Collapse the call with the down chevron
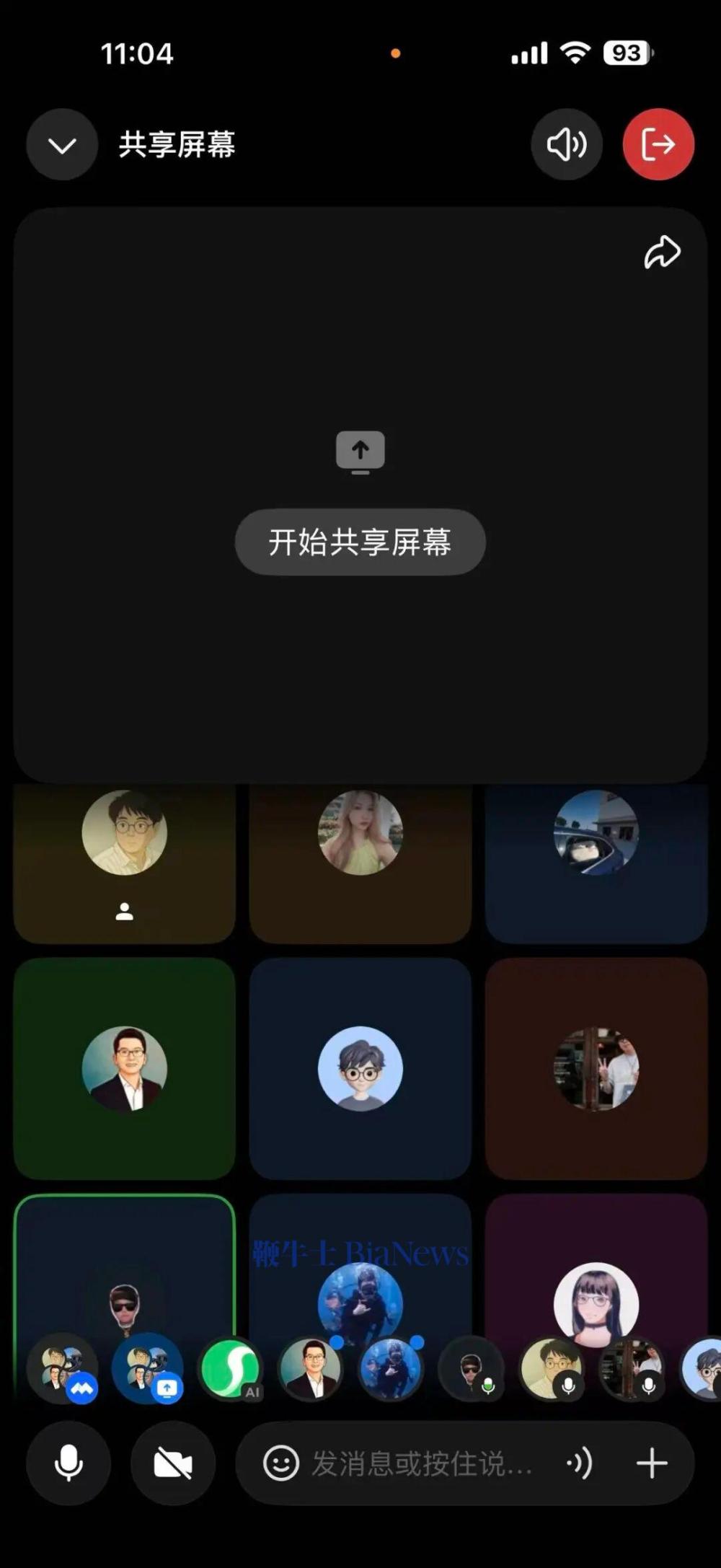 (x=62, y=145)
